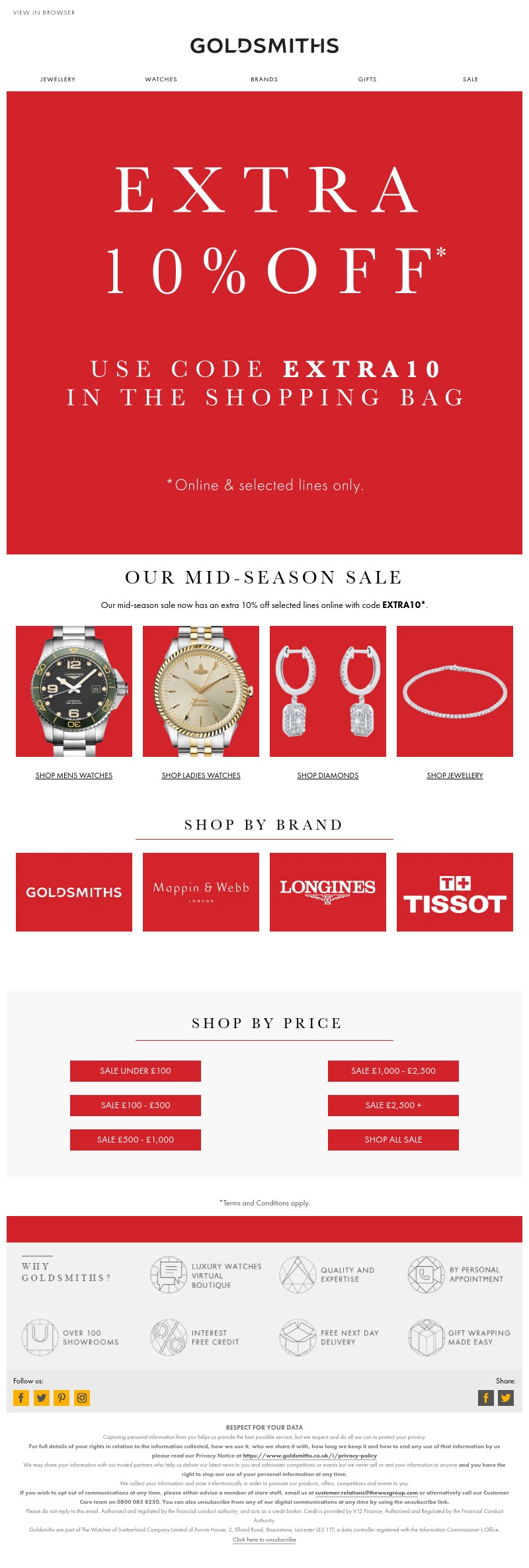Open Shop Jewellery link
Viewport: 529px width, 1568px height.
point(455,775)
